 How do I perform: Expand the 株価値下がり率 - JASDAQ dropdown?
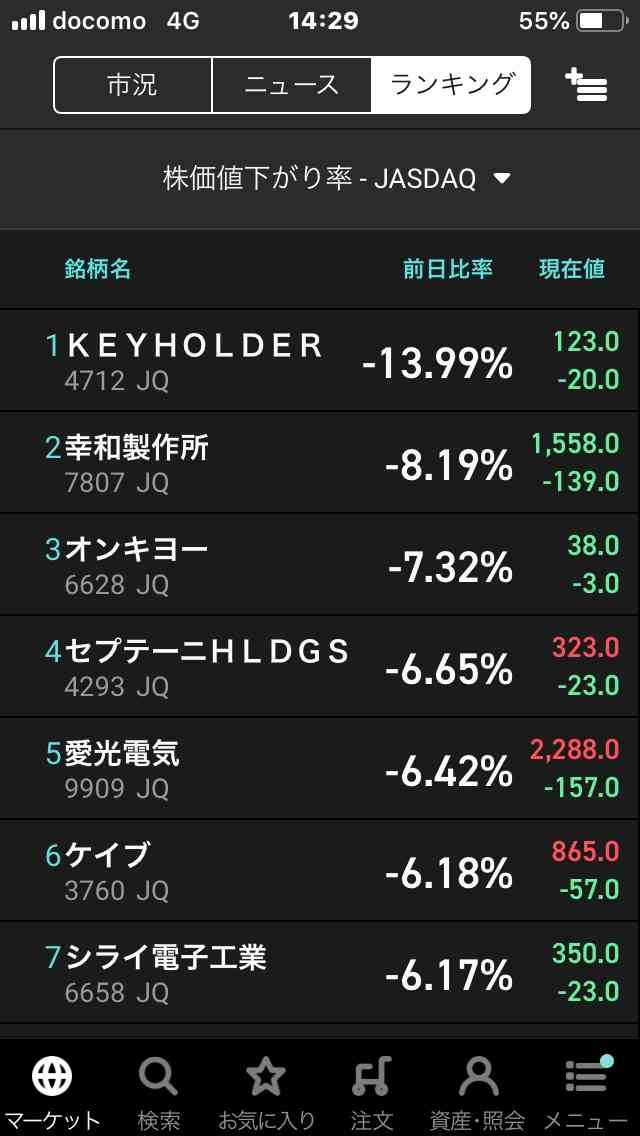click(x=337, y=179)
